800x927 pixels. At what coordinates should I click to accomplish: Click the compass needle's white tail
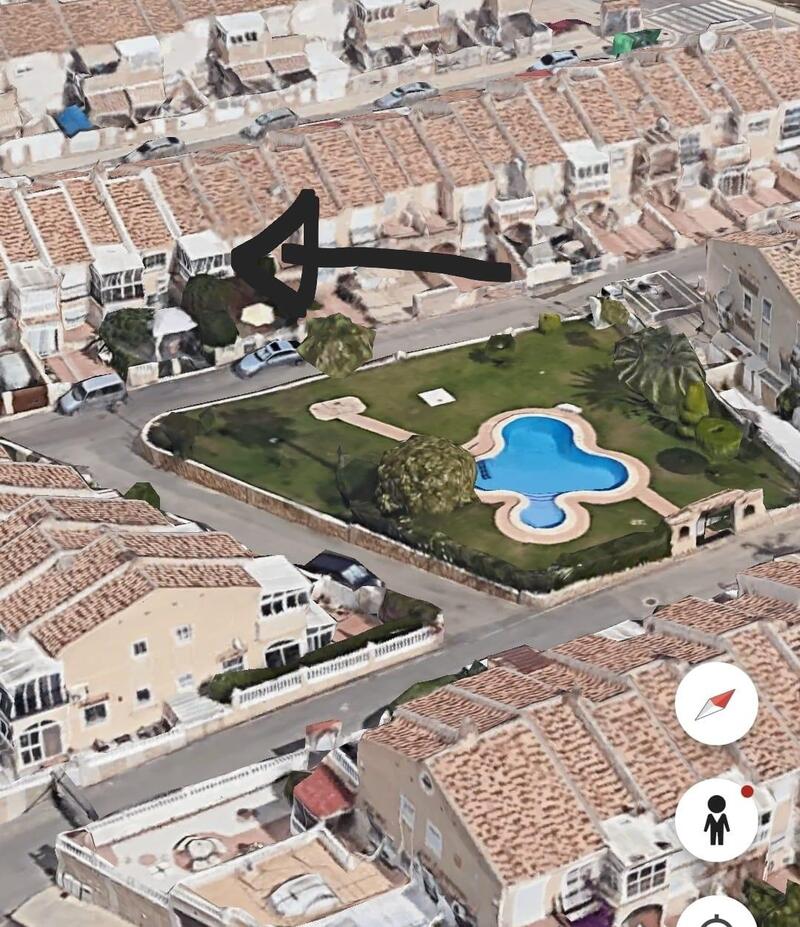pos(704,719)
